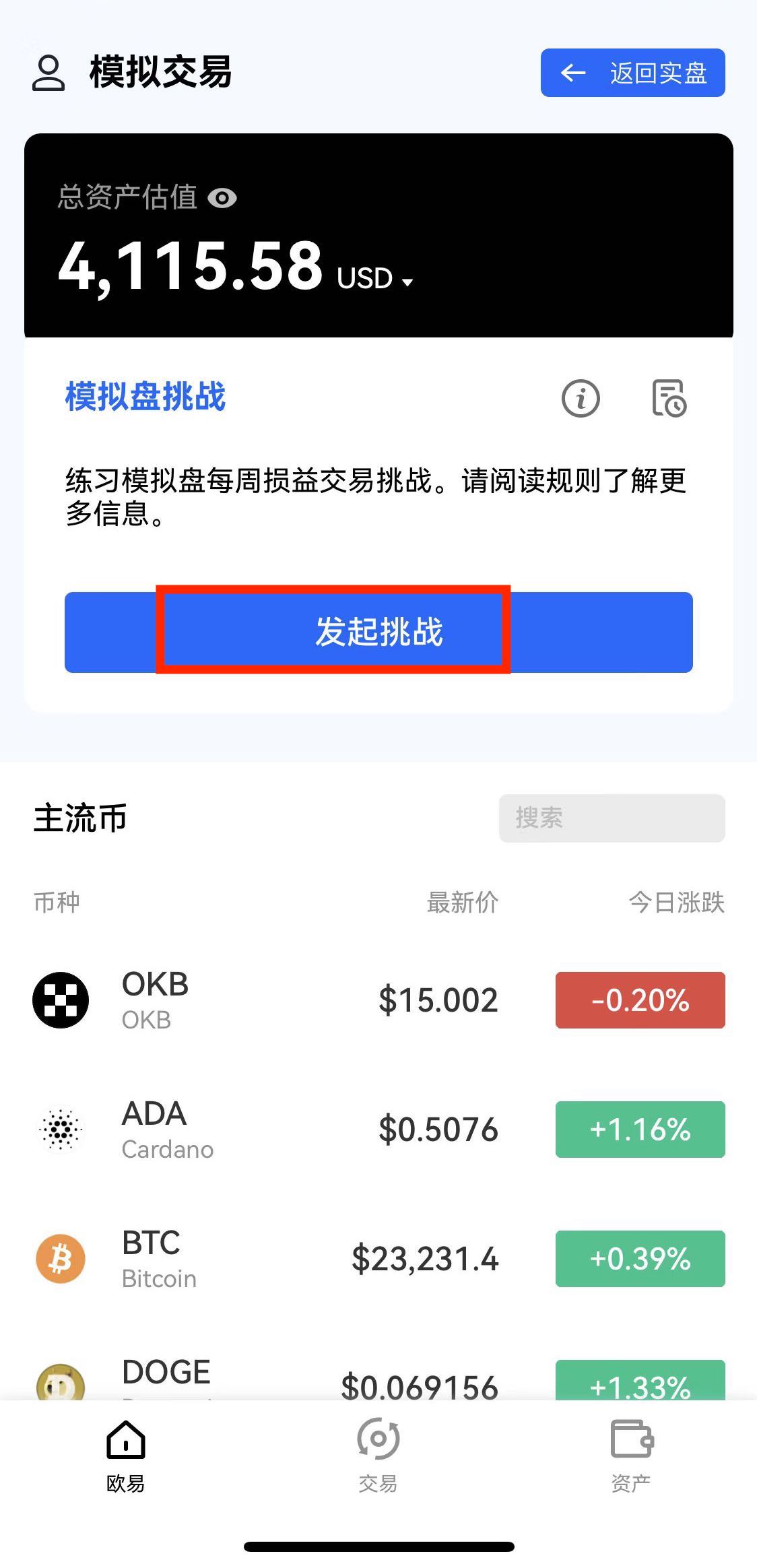Open the ADA Cardano row
757x1568 pixels.
point(378,1130)
